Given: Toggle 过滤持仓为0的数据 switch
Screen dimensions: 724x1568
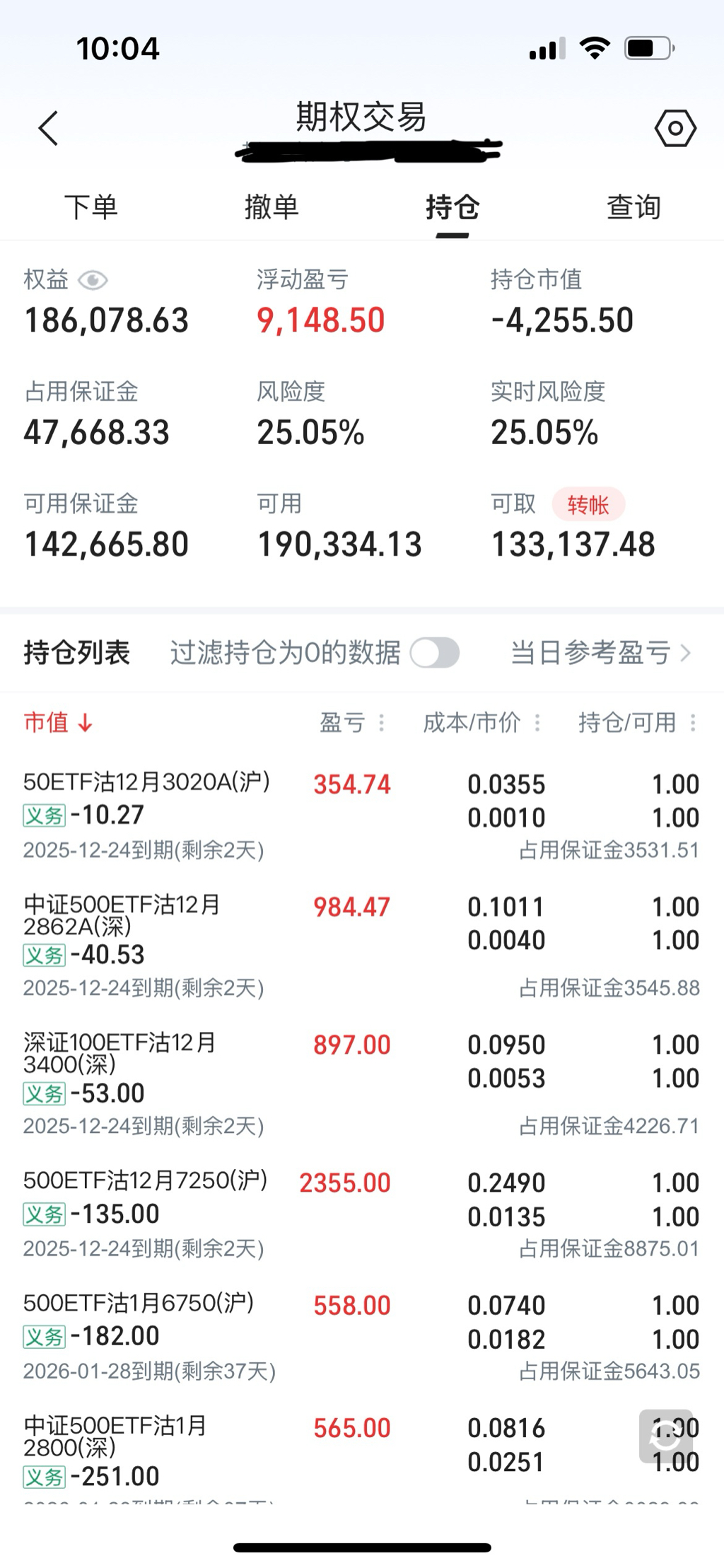Looking at the screenshot, I should click(x=435, y=653).
